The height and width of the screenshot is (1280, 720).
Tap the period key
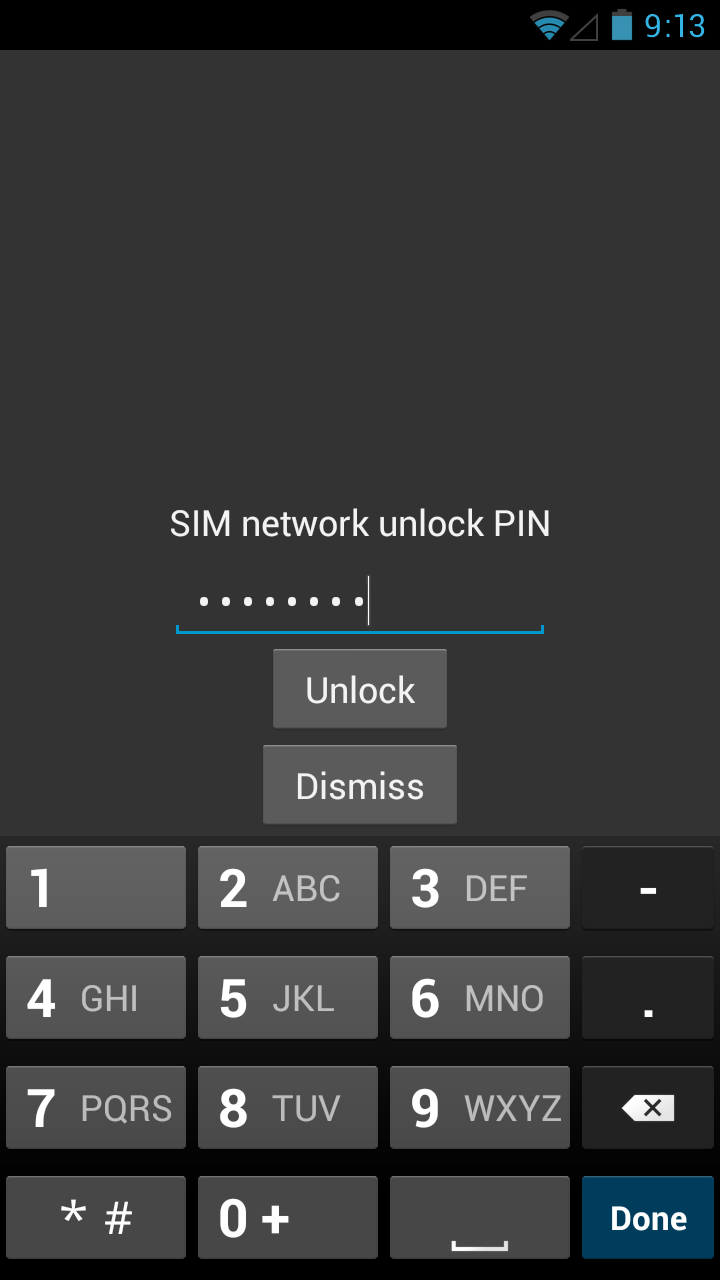(648, 998)
